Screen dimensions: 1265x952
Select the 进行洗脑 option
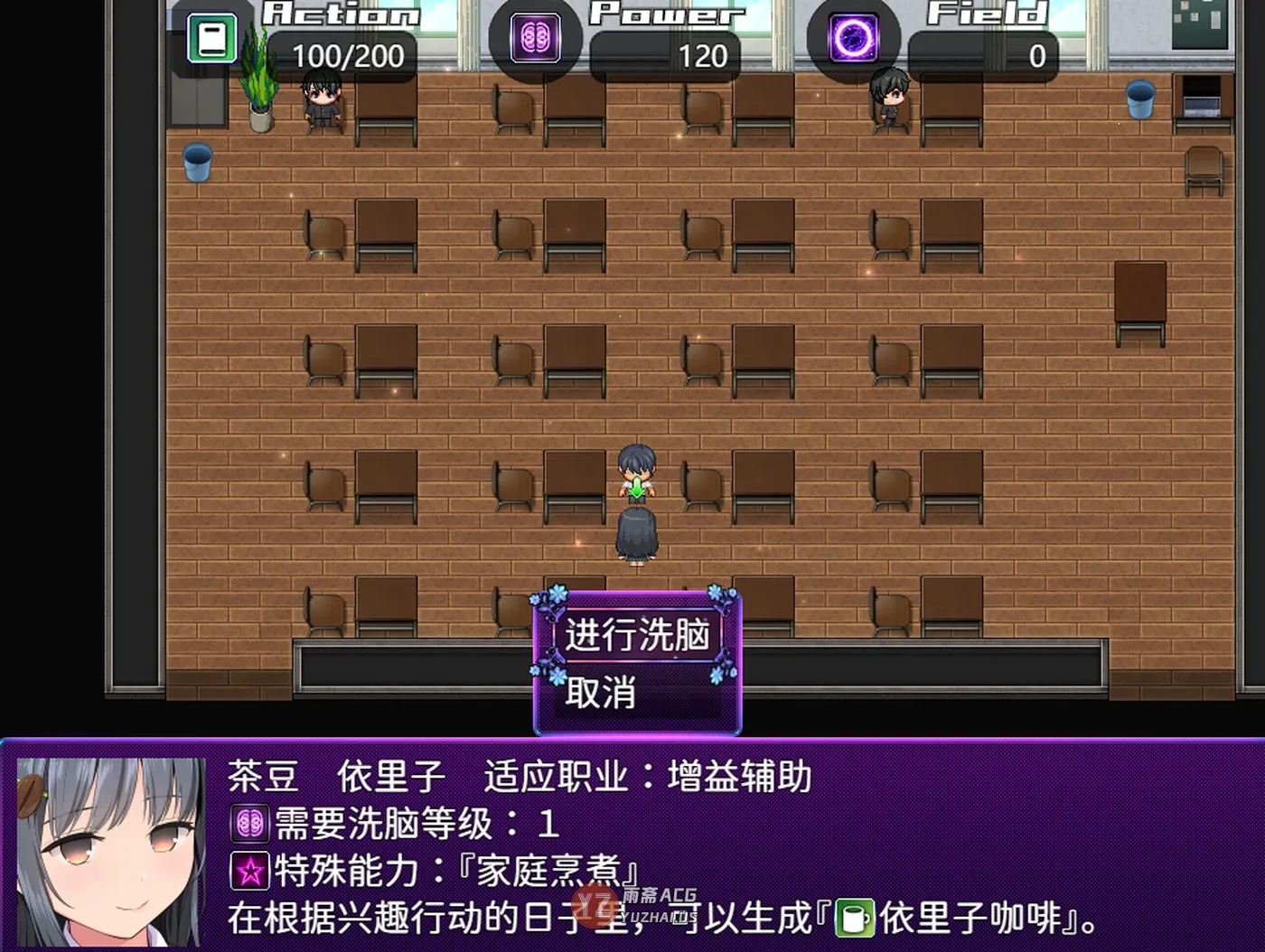(637, 635)
